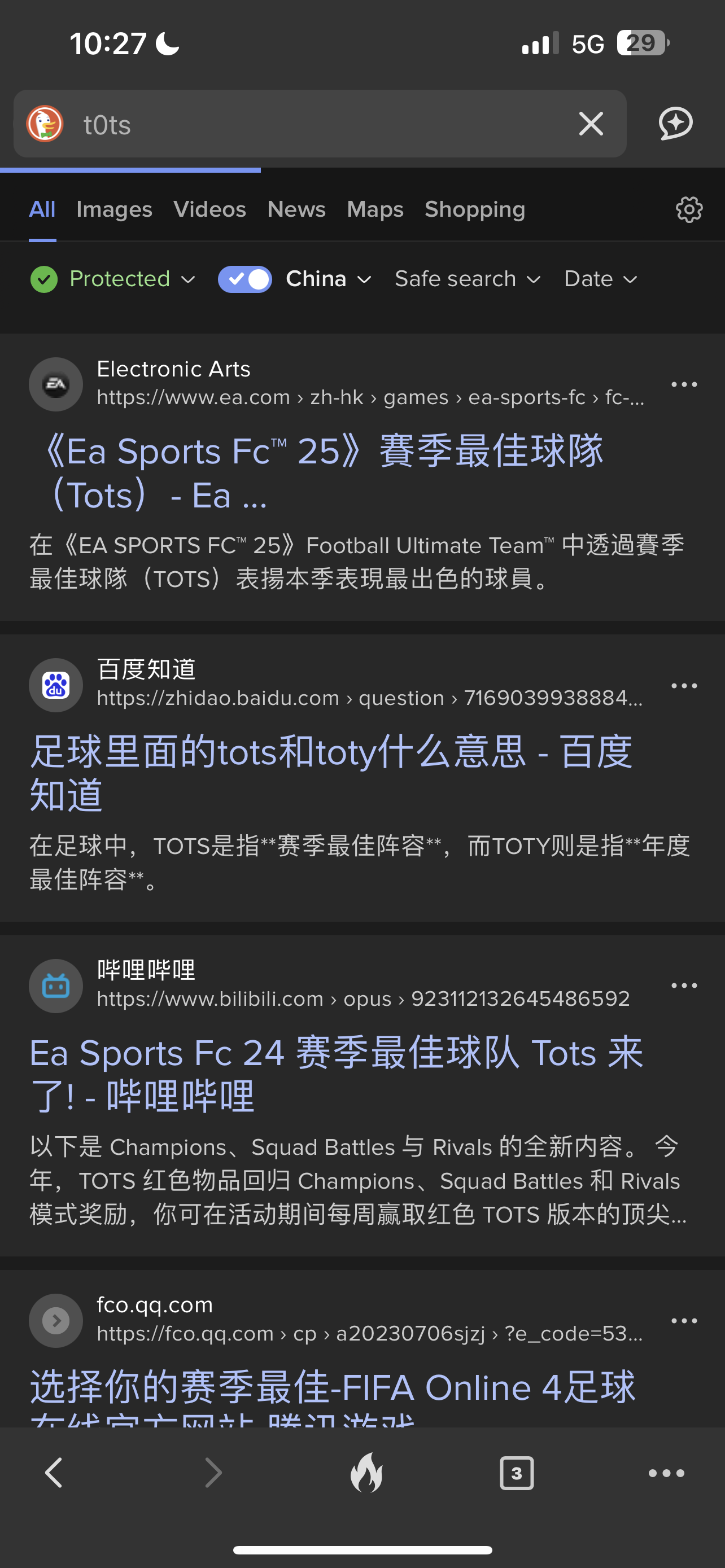Switch to the News tab
Viewport: 725px width, 1568px height.
pyautogui.click(x=296, y=209)
